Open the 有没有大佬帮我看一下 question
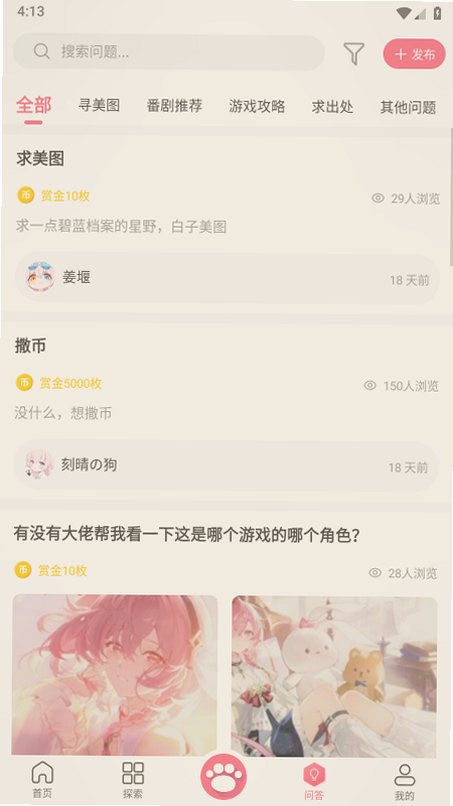Viewport: 453px width, 806px height. tap(187, 534)
